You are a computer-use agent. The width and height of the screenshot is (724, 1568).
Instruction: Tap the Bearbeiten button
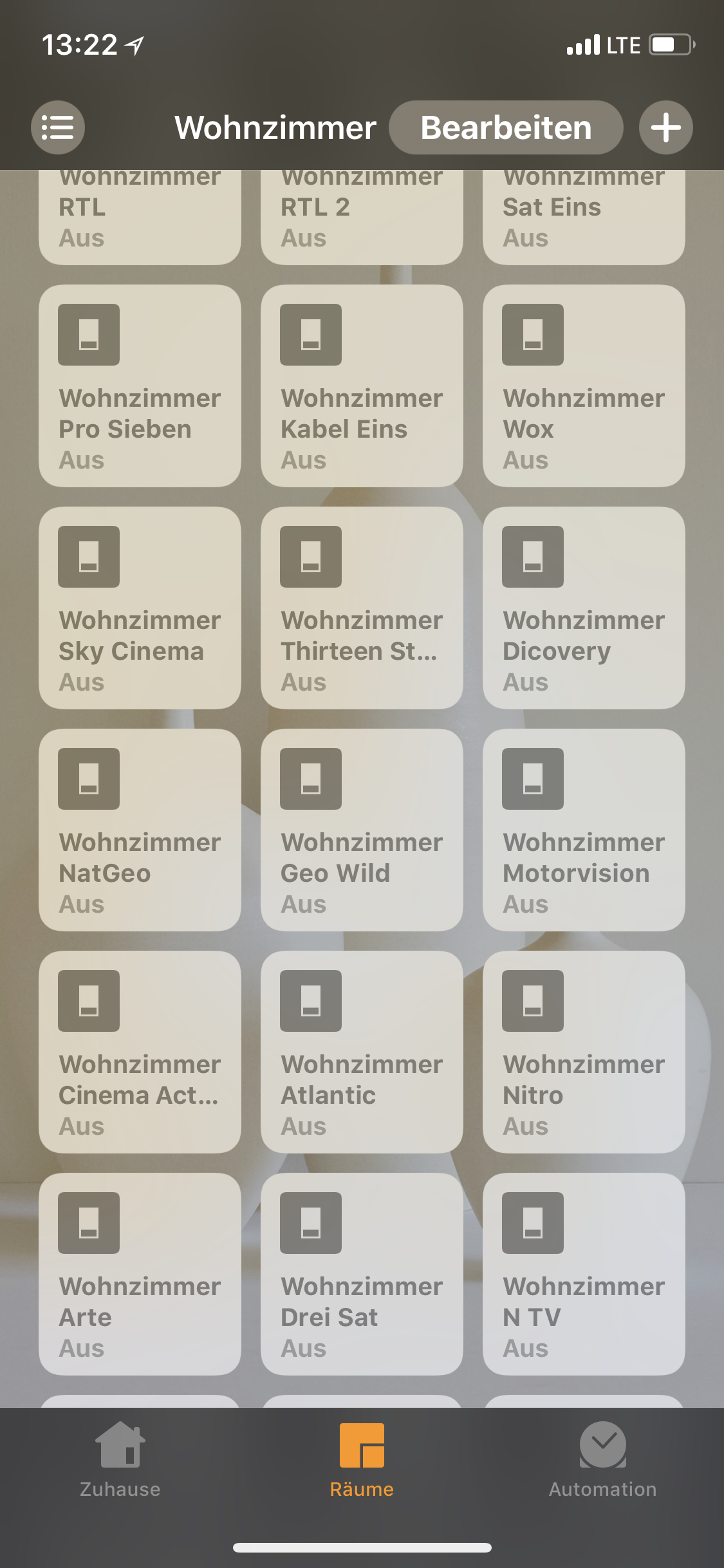click(x=506, y=127)
